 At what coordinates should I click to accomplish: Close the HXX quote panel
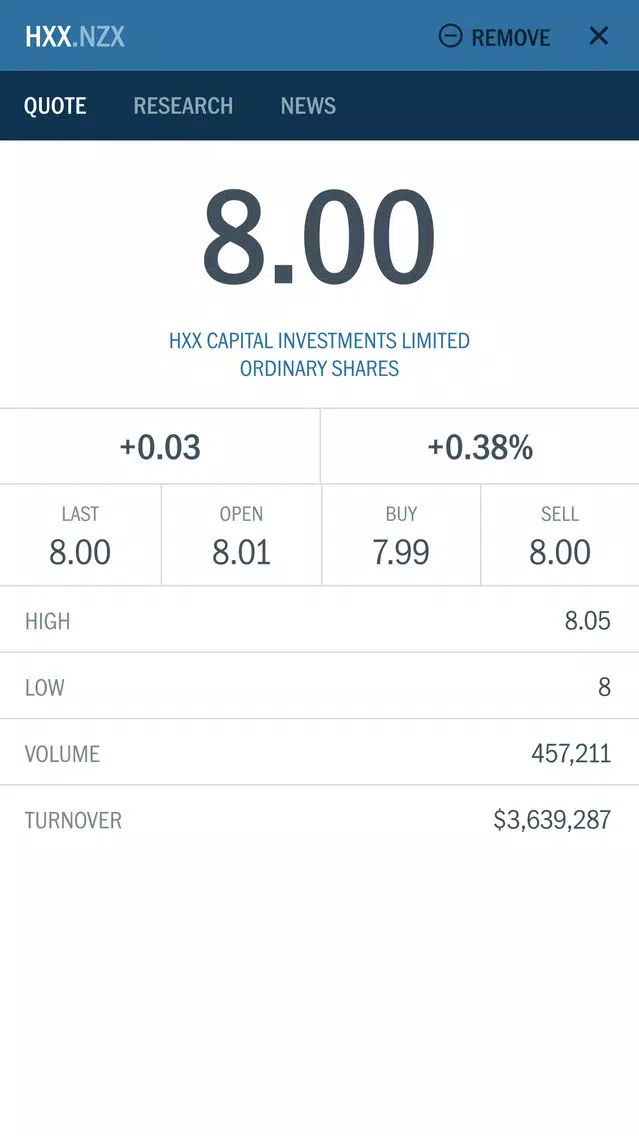[598, 36]
